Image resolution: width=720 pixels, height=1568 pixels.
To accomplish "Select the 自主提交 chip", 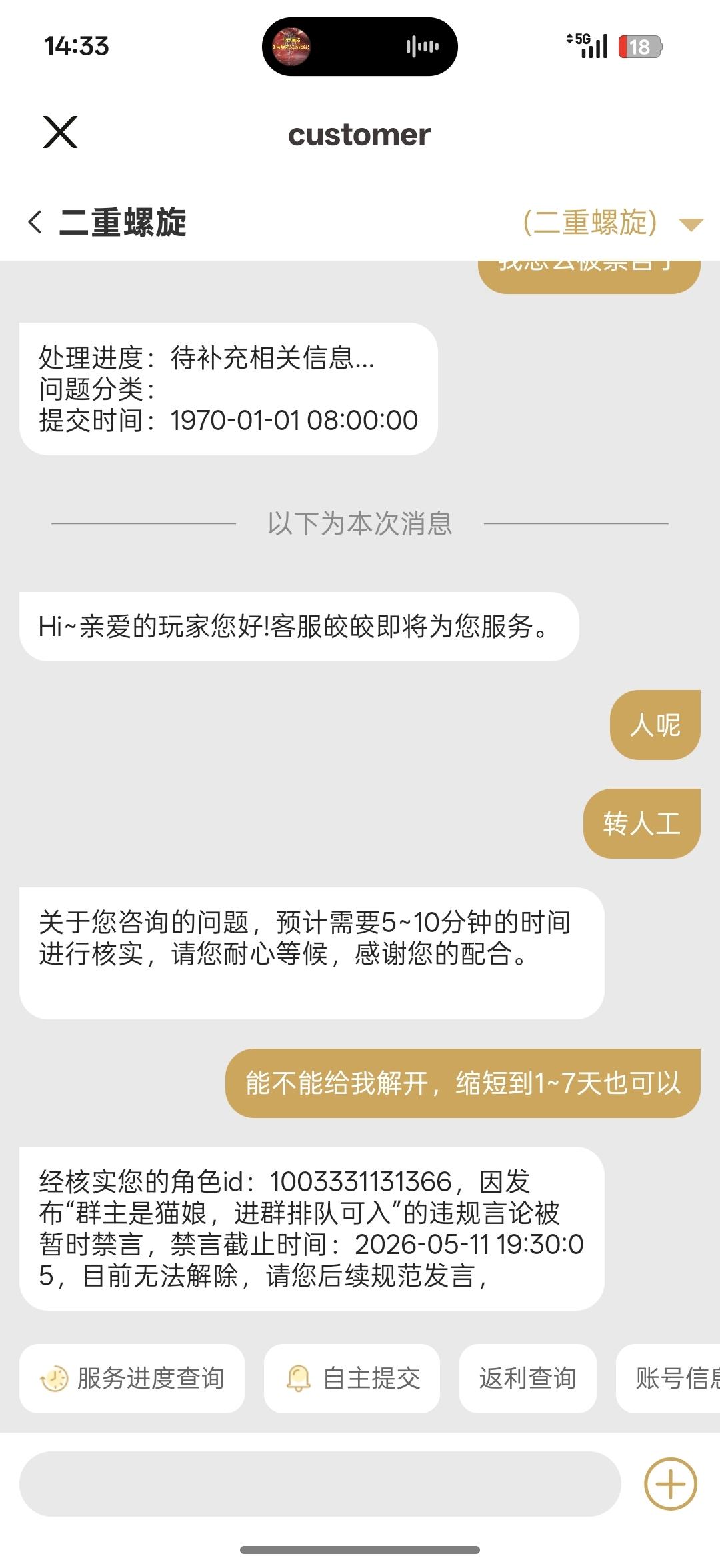I will click(x=352, y=1378).
